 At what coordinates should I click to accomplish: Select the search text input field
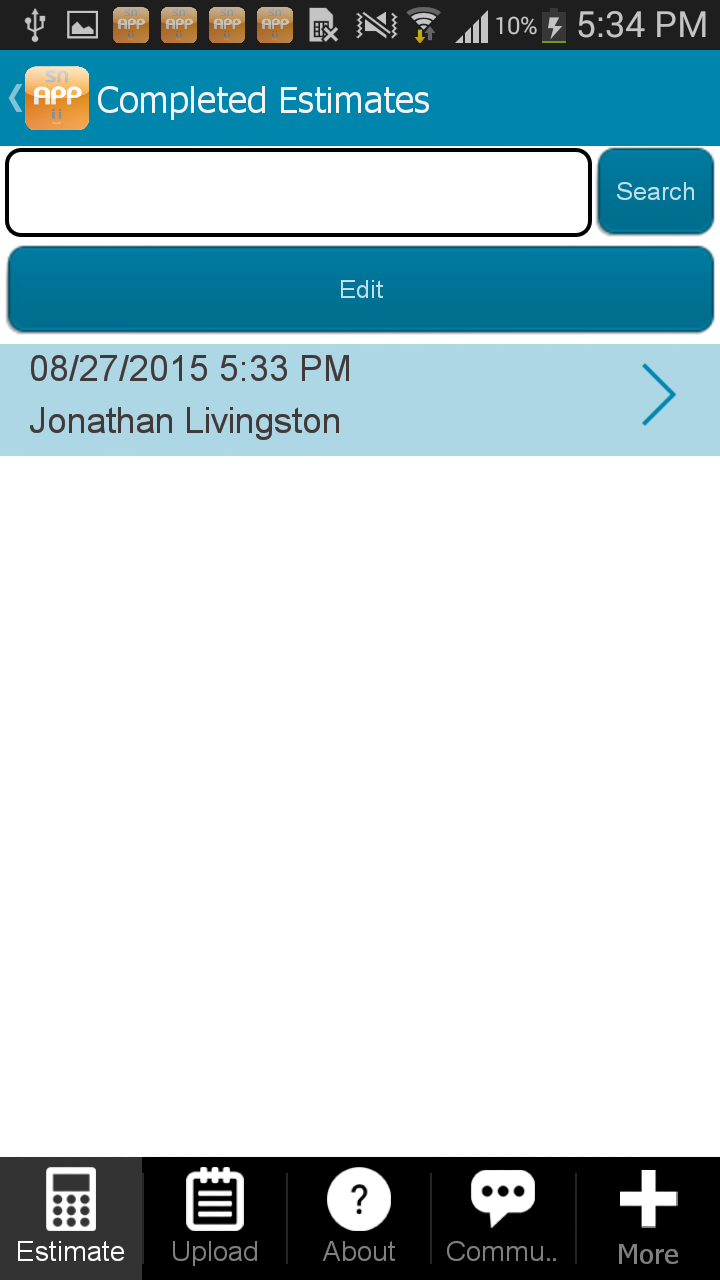(x=298, y=192)
